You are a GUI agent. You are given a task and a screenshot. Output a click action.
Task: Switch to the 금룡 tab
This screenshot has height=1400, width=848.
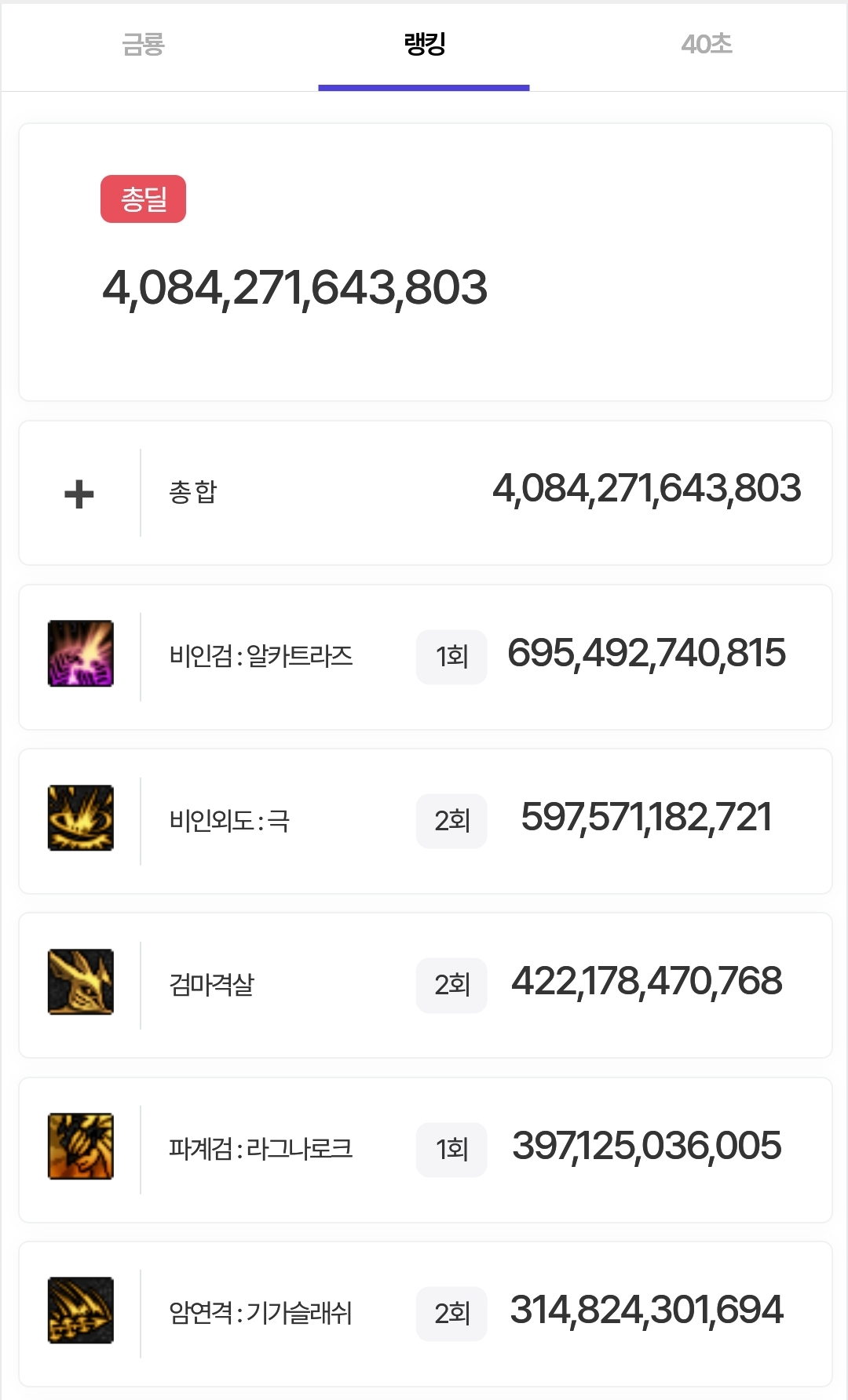tap(143, 45)
